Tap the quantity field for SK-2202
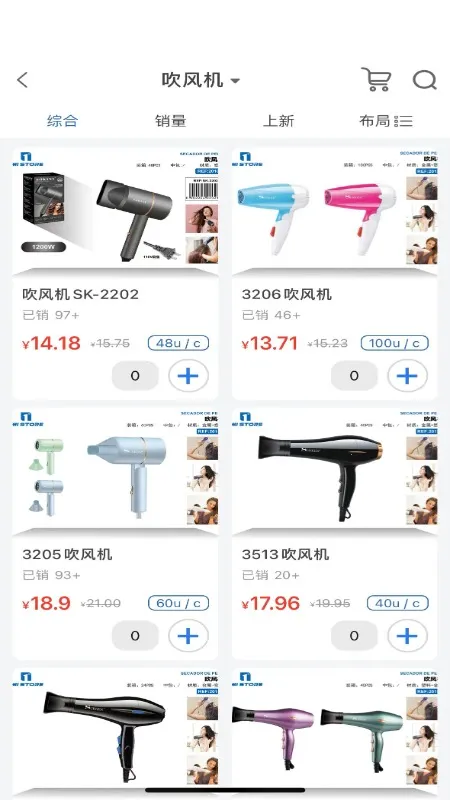450x800 pixels. tap(135, 376)
